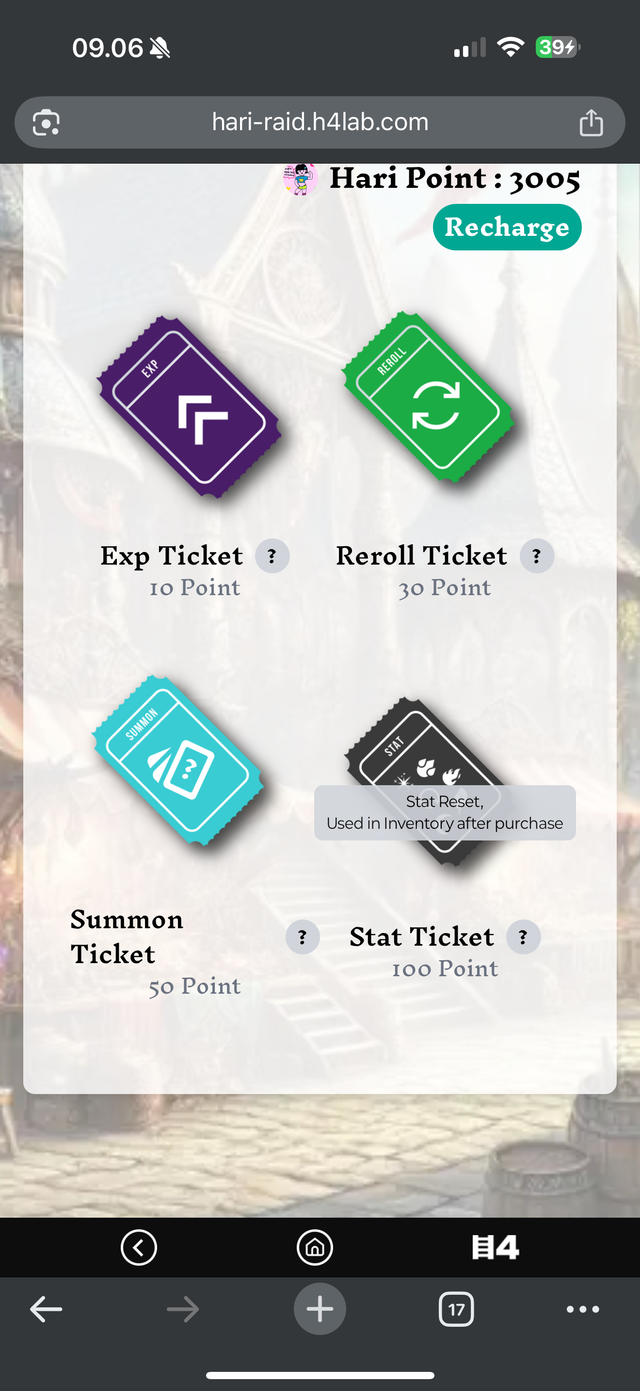640x1391 pixels.
Task: Show help for Exp Ticket
Action: click(x=272, y=556)
